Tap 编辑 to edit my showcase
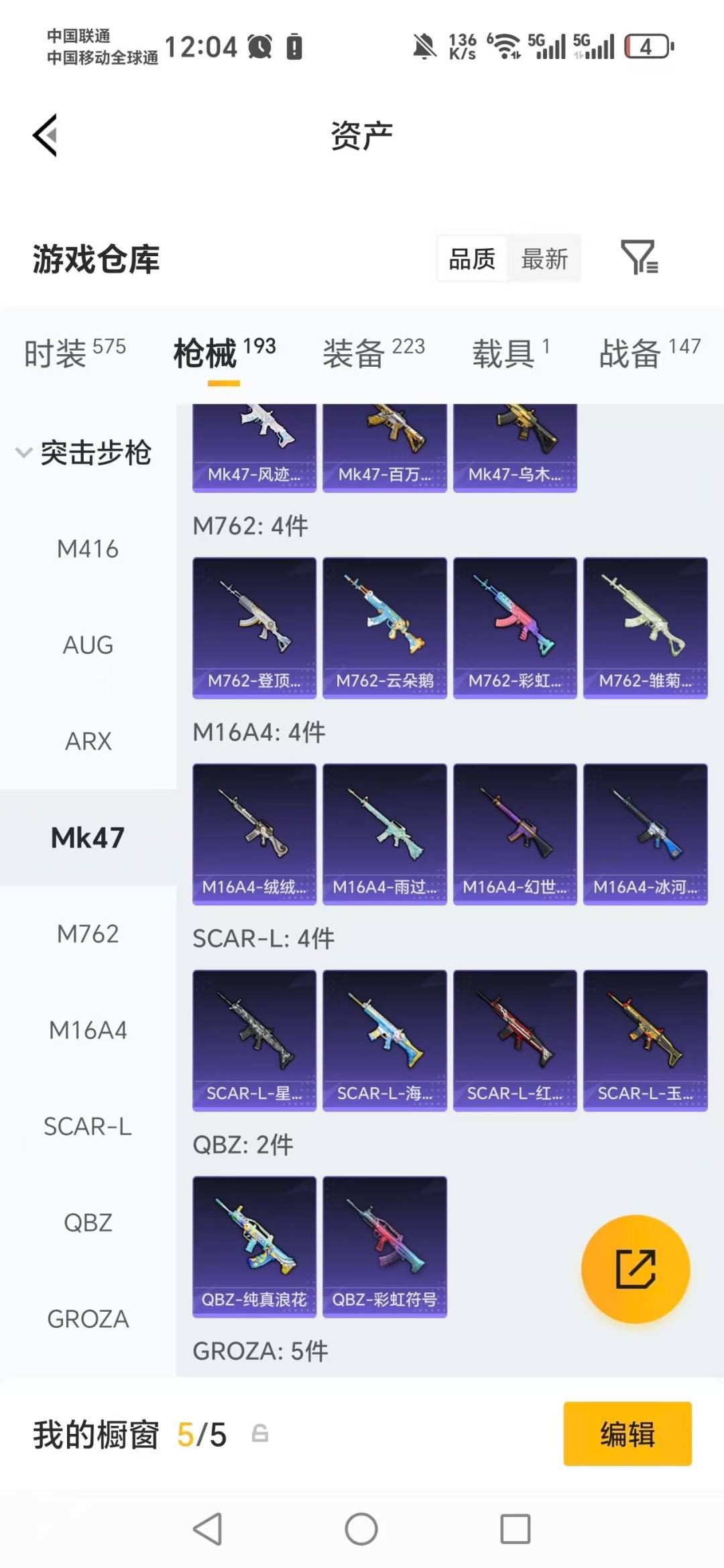This screenshot has width=724, height=1568. click(x=627, y=1434)
